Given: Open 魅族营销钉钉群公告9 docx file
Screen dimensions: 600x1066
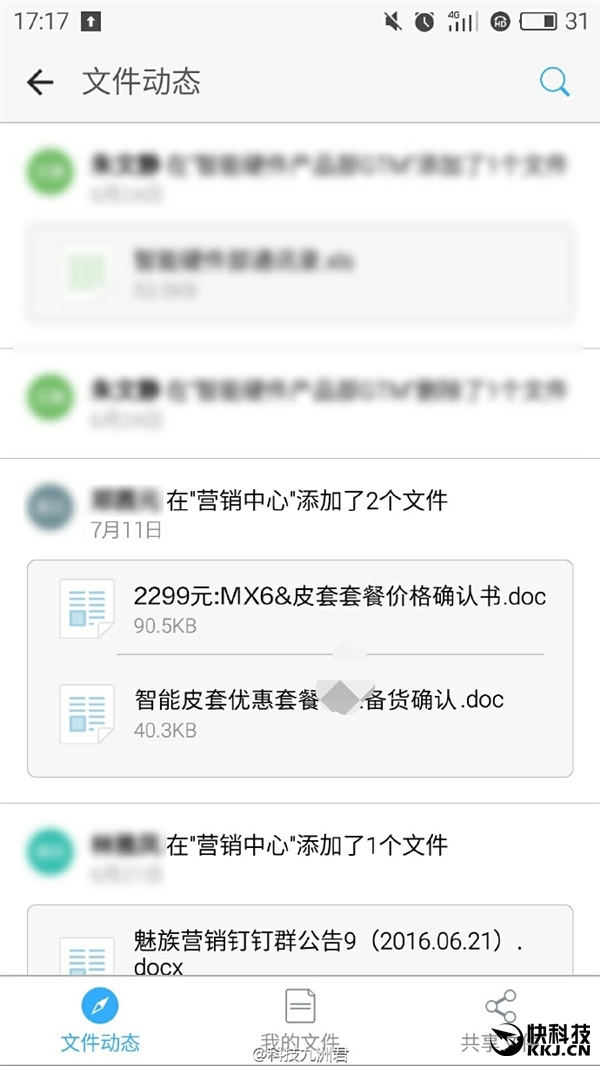Looking at the screenshot, I should pyautogui.click(x=330, y=951).
